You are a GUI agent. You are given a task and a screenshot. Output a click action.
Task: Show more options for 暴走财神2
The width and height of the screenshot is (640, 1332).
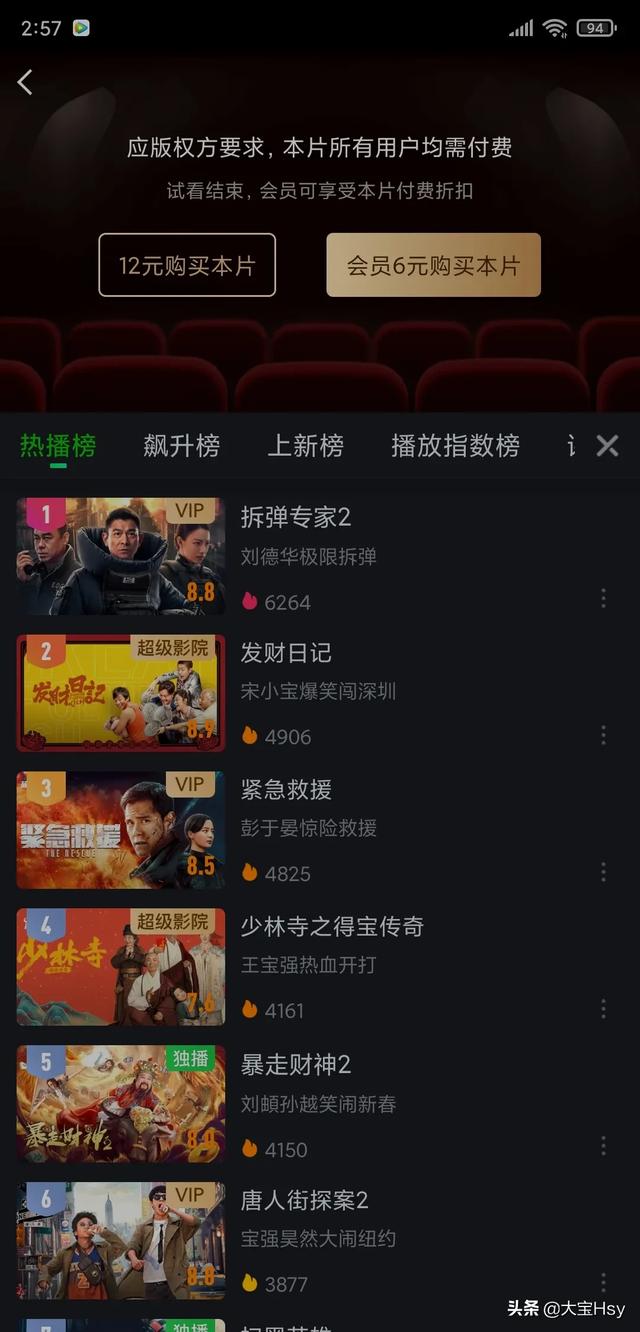coord(603,1145)
